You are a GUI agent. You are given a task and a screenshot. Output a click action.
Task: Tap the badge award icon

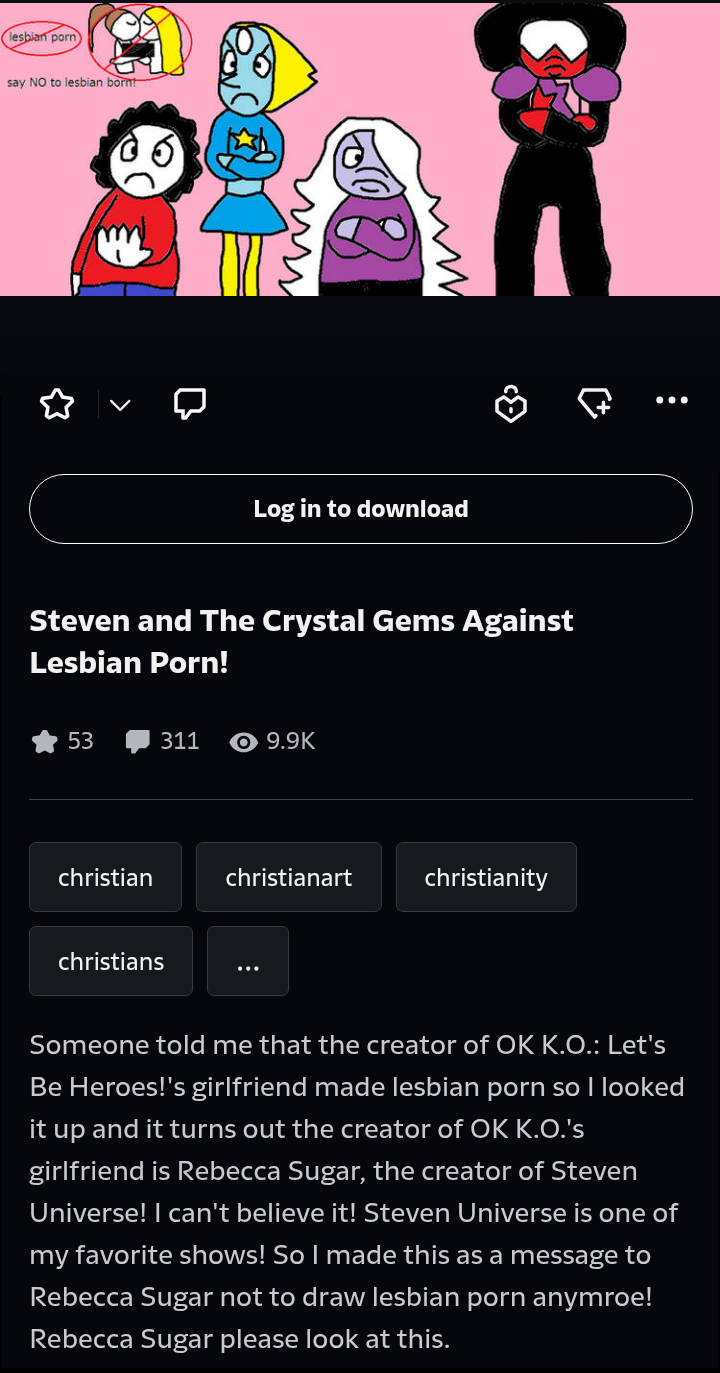(x=511, y=404)
